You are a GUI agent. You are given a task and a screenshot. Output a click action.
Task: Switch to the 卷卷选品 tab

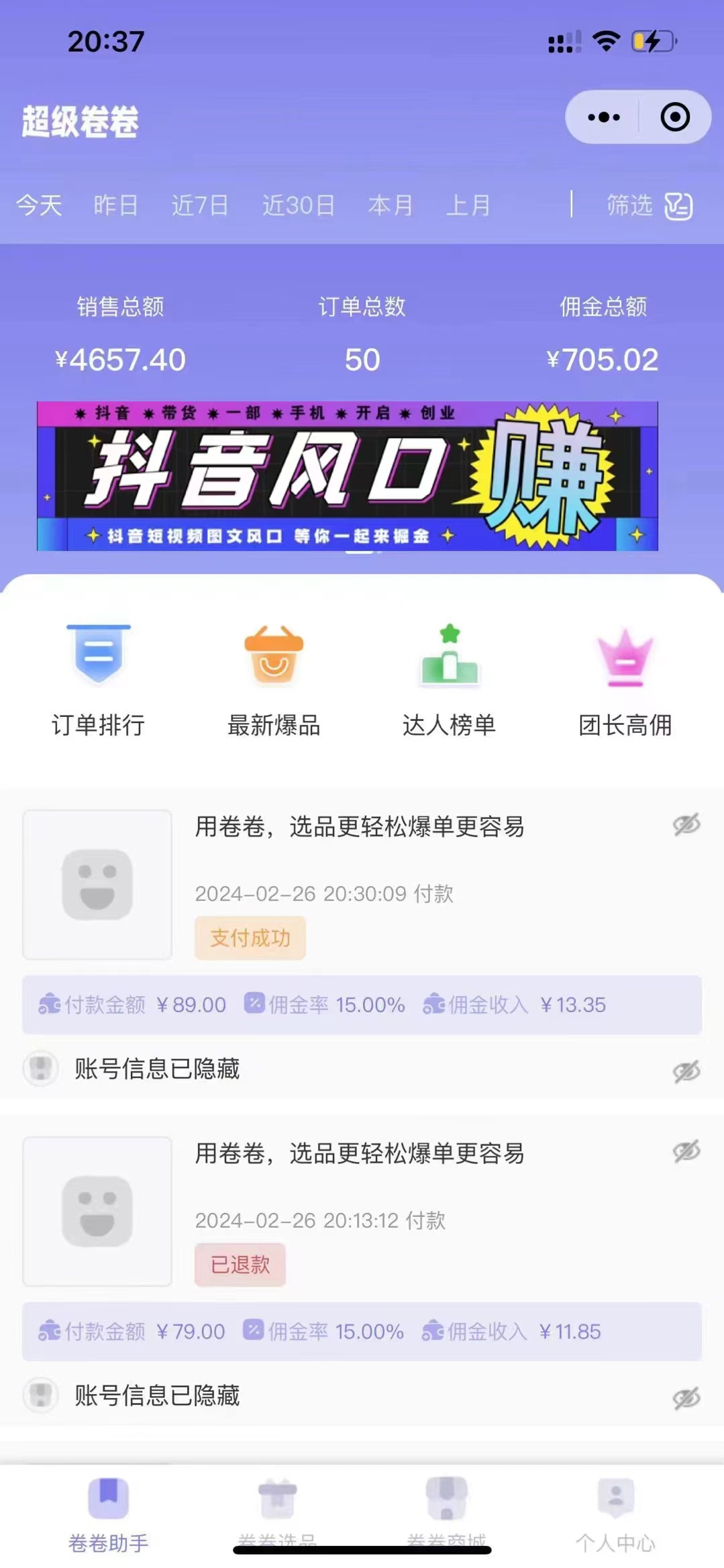pyautogui.click(x=277, y=1511)
